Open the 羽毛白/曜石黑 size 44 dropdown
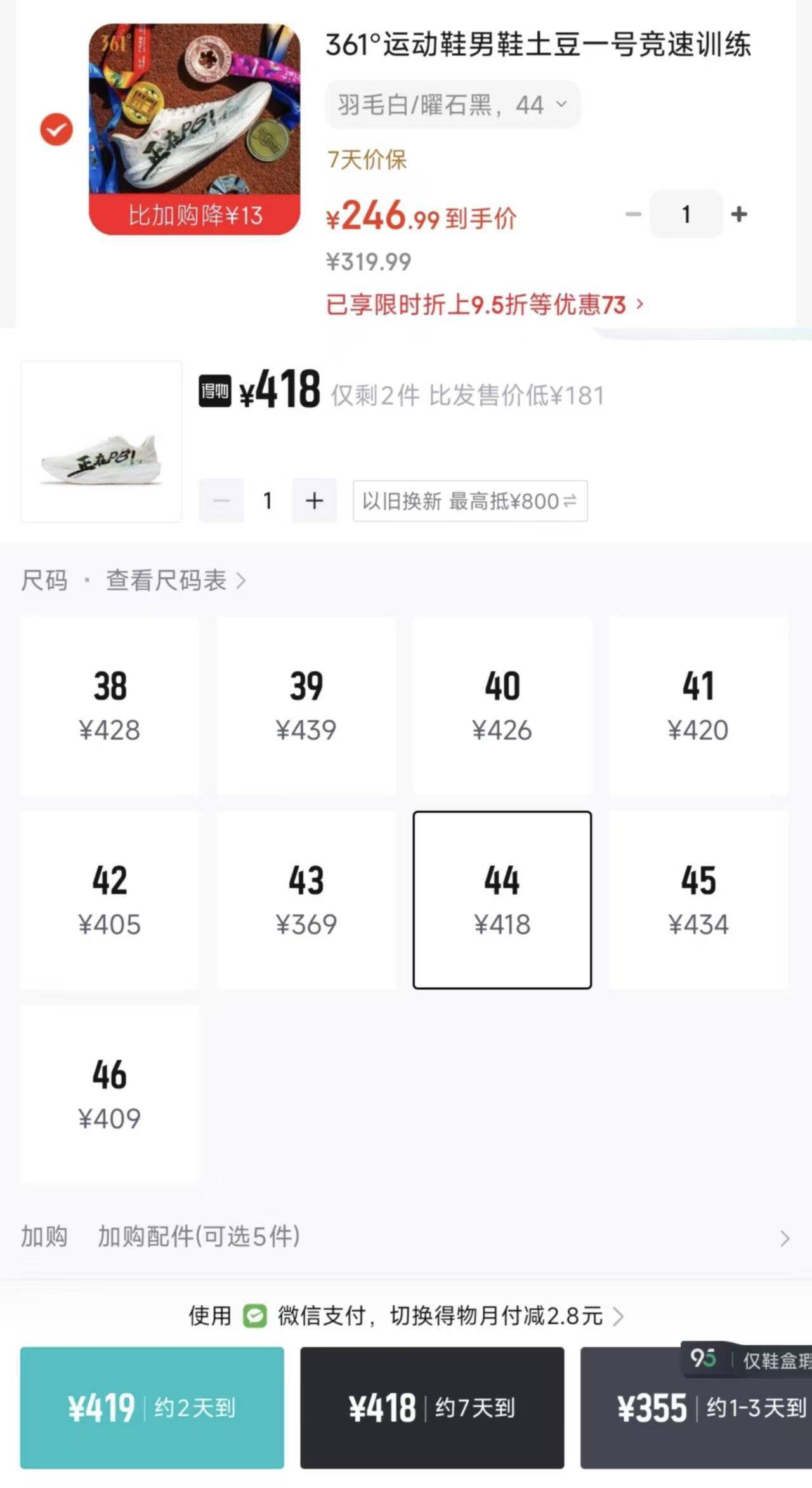This screenshot has height=1488, width=812. [x=452, y=105]
